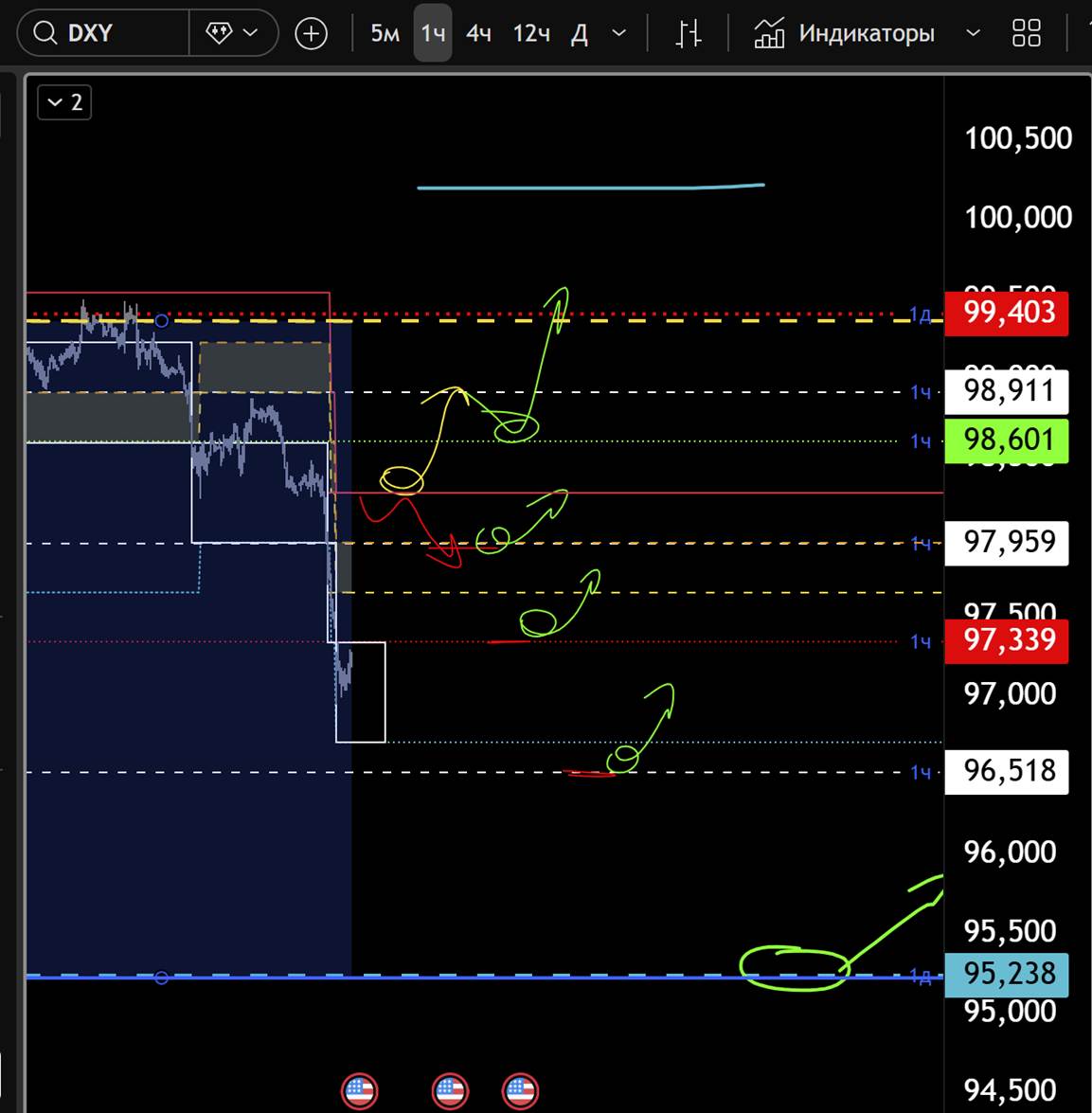
Task: Expand the collapsed legend showing 2
Action: click(64, 102)
